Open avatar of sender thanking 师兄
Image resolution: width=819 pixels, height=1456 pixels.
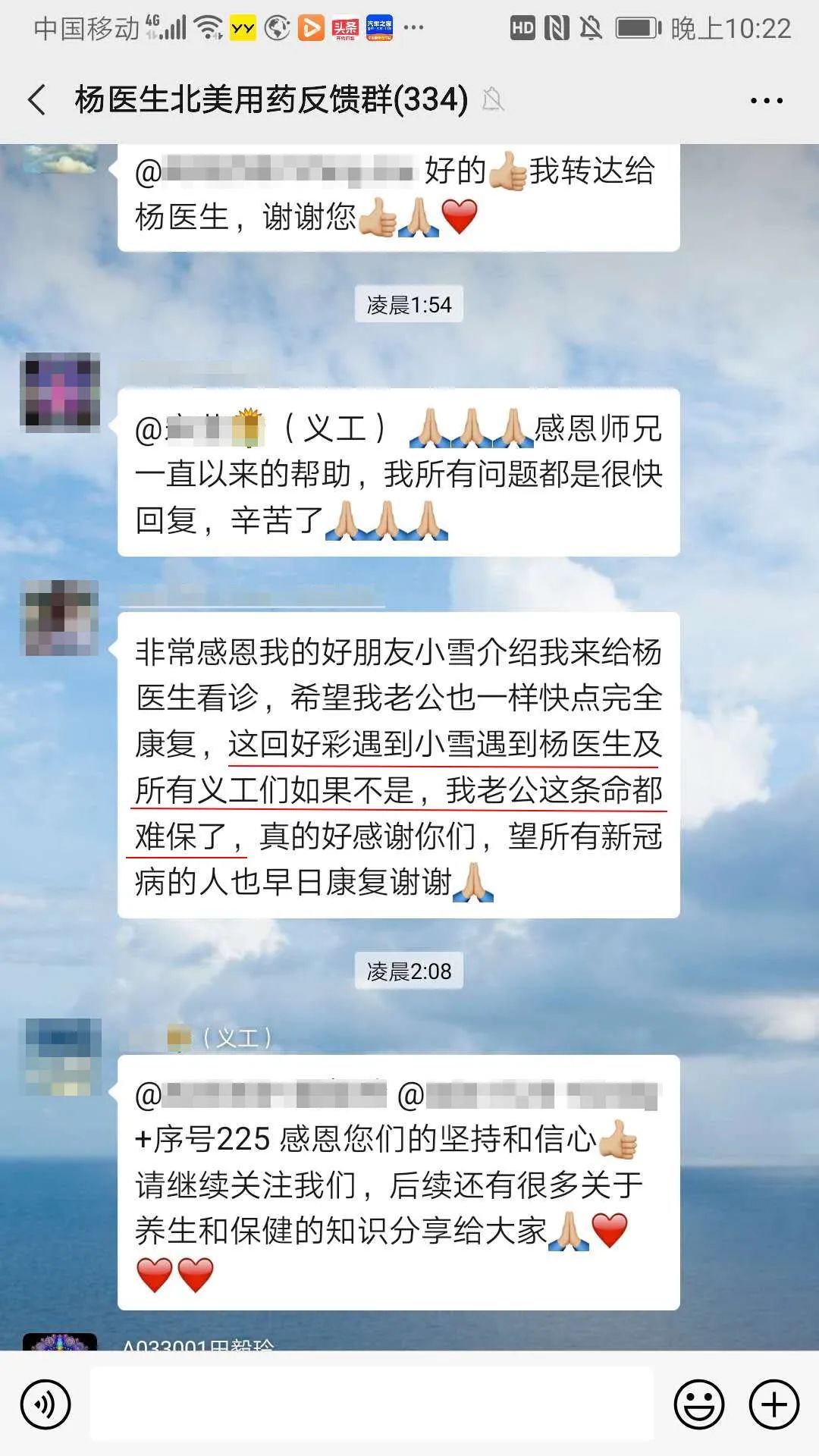[62, 392]
